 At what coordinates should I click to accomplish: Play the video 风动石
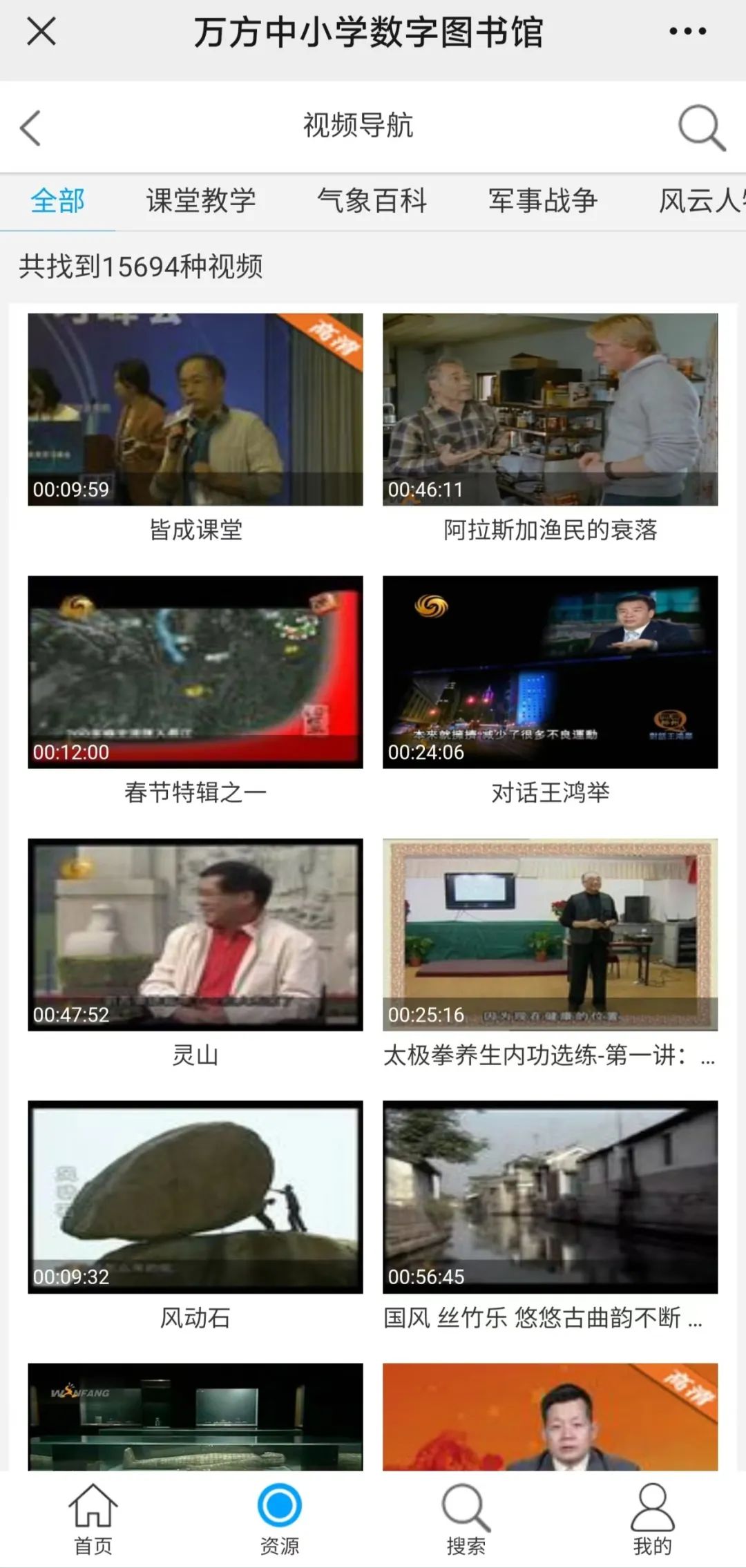tap(195, 1197)
